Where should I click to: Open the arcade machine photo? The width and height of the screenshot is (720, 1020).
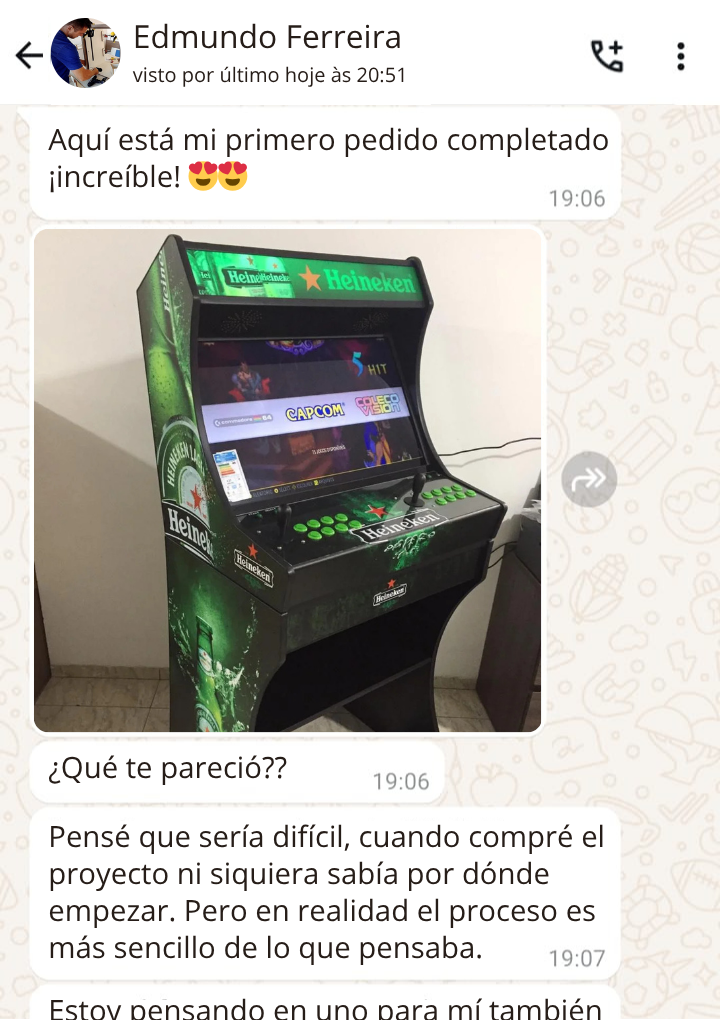coord(288,480)
